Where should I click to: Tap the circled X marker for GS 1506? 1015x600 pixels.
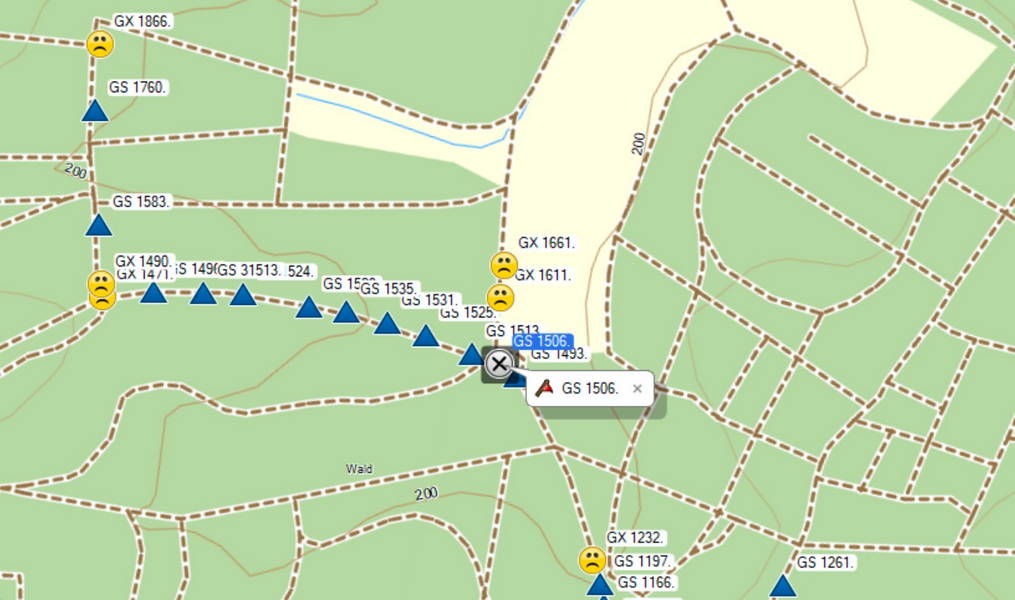coord(498,364)
